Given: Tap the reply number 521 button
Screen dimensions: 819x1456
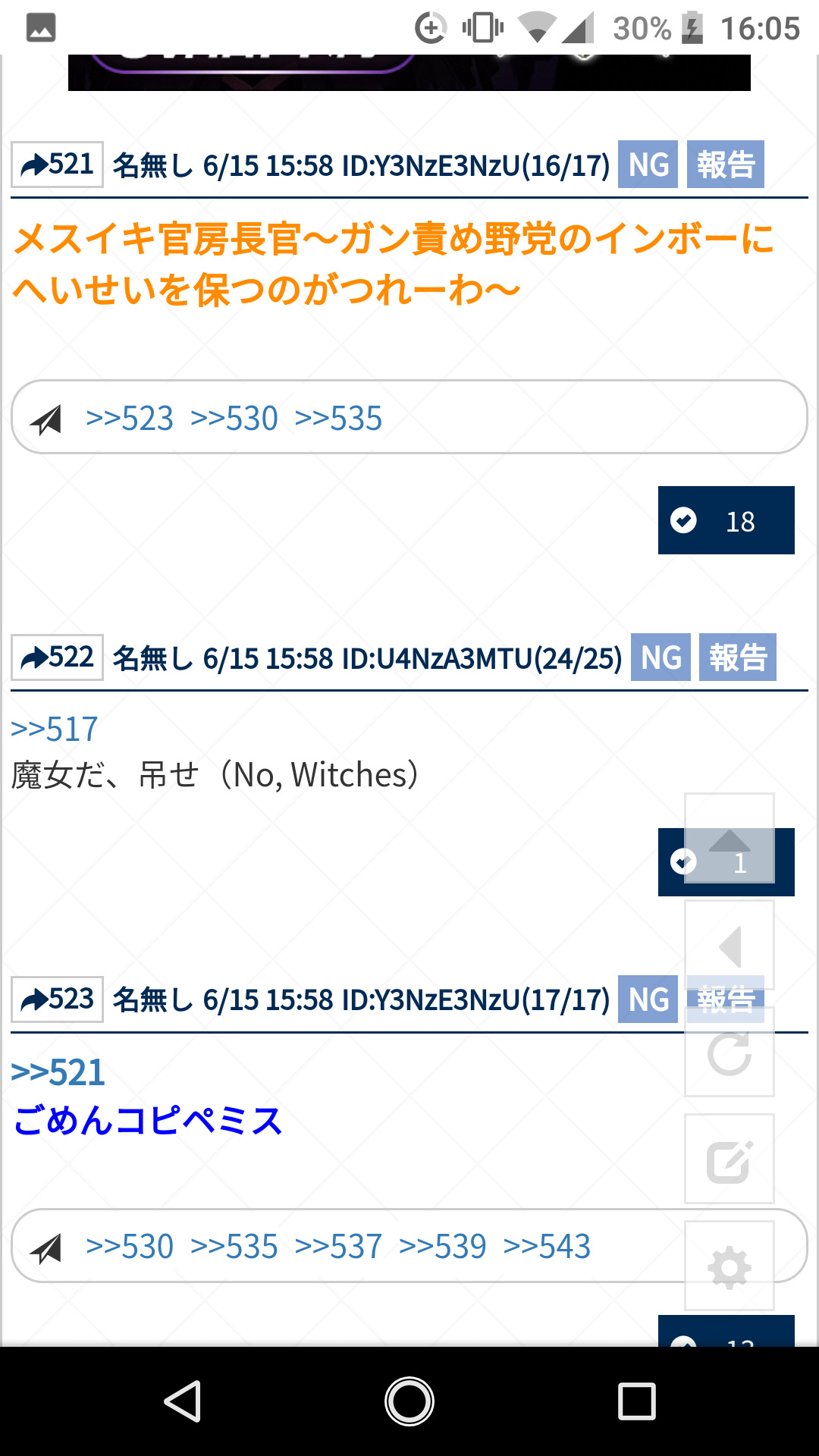Looking at the screenshot, I should click(x=58, y=165).
